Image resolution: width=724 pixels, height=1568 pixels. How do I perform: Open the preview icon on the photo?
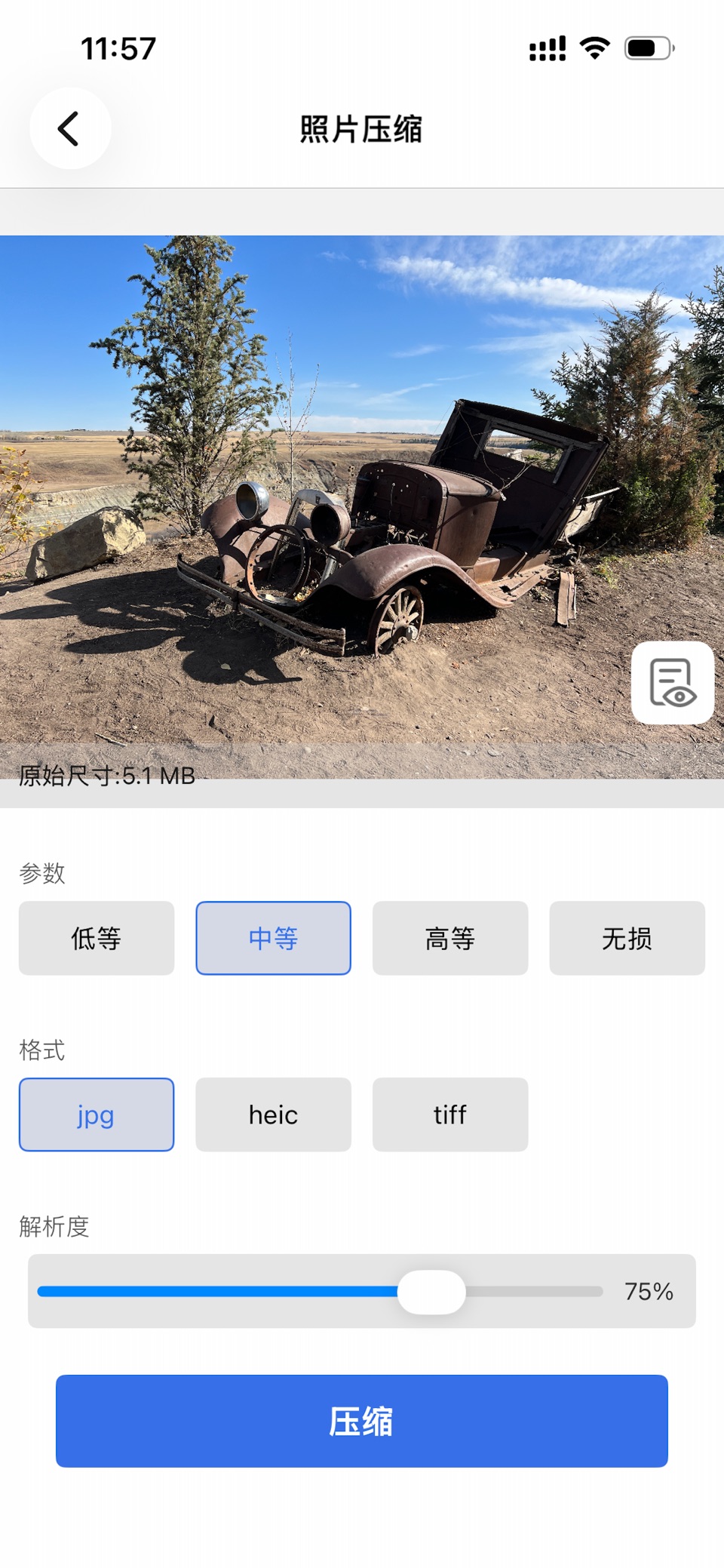pyautogui.click(x=673, y=683)
